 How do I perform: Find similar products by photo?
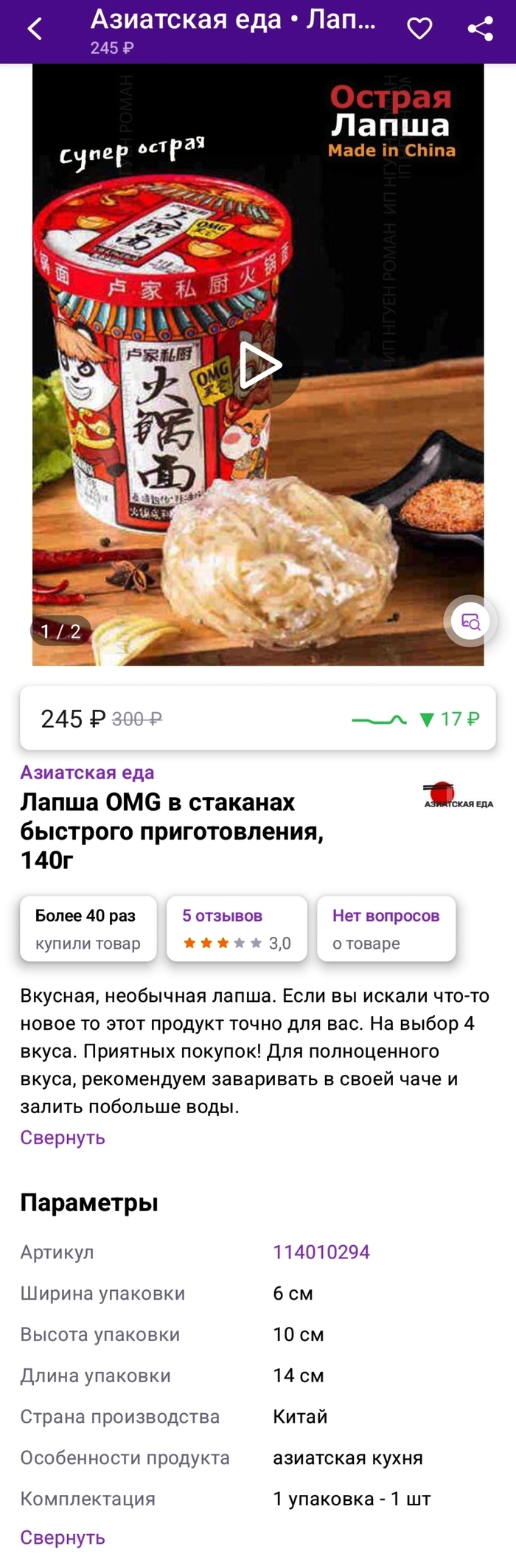pos(470,621)
